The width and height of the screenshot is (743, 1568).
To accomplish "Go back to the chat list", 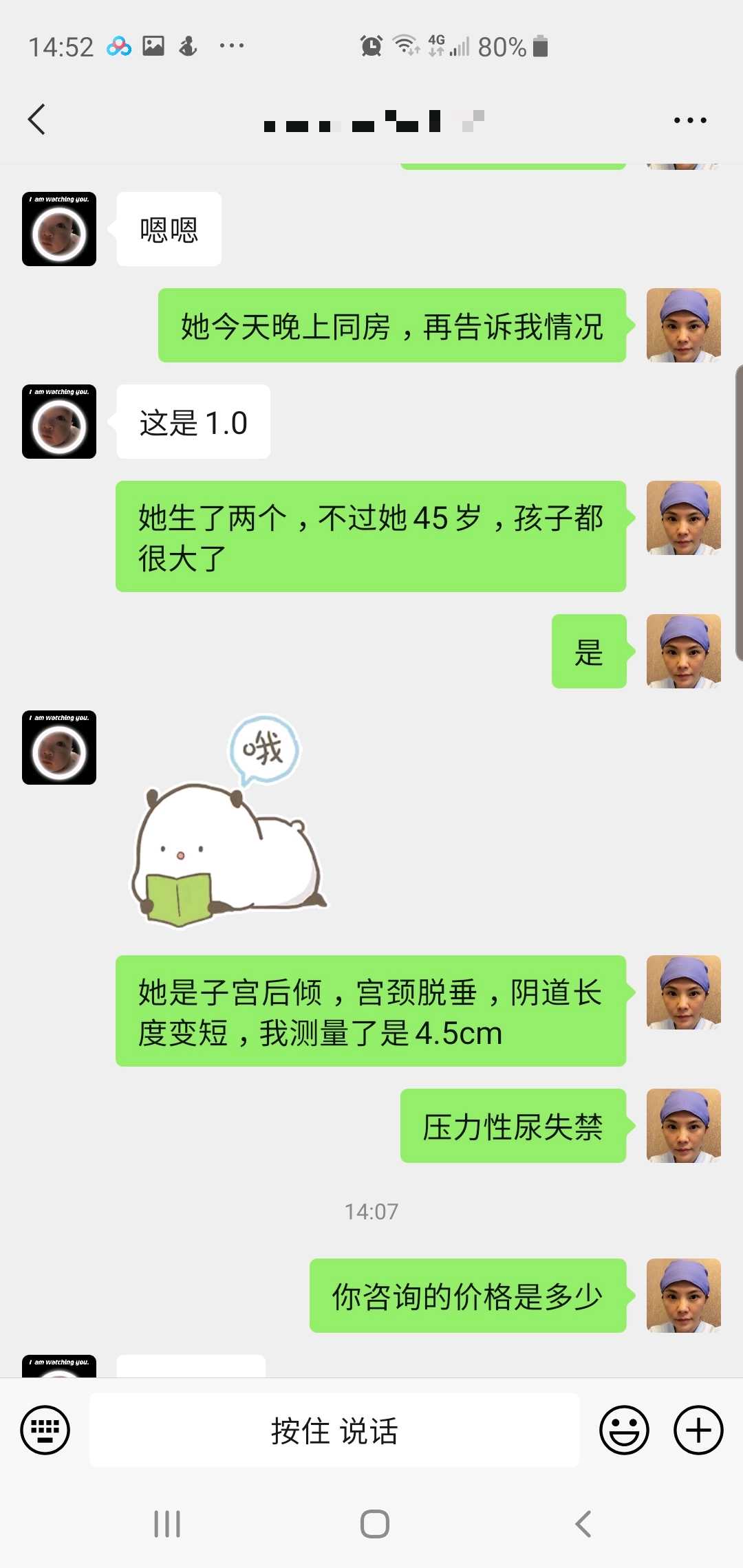I will point(37,120).
